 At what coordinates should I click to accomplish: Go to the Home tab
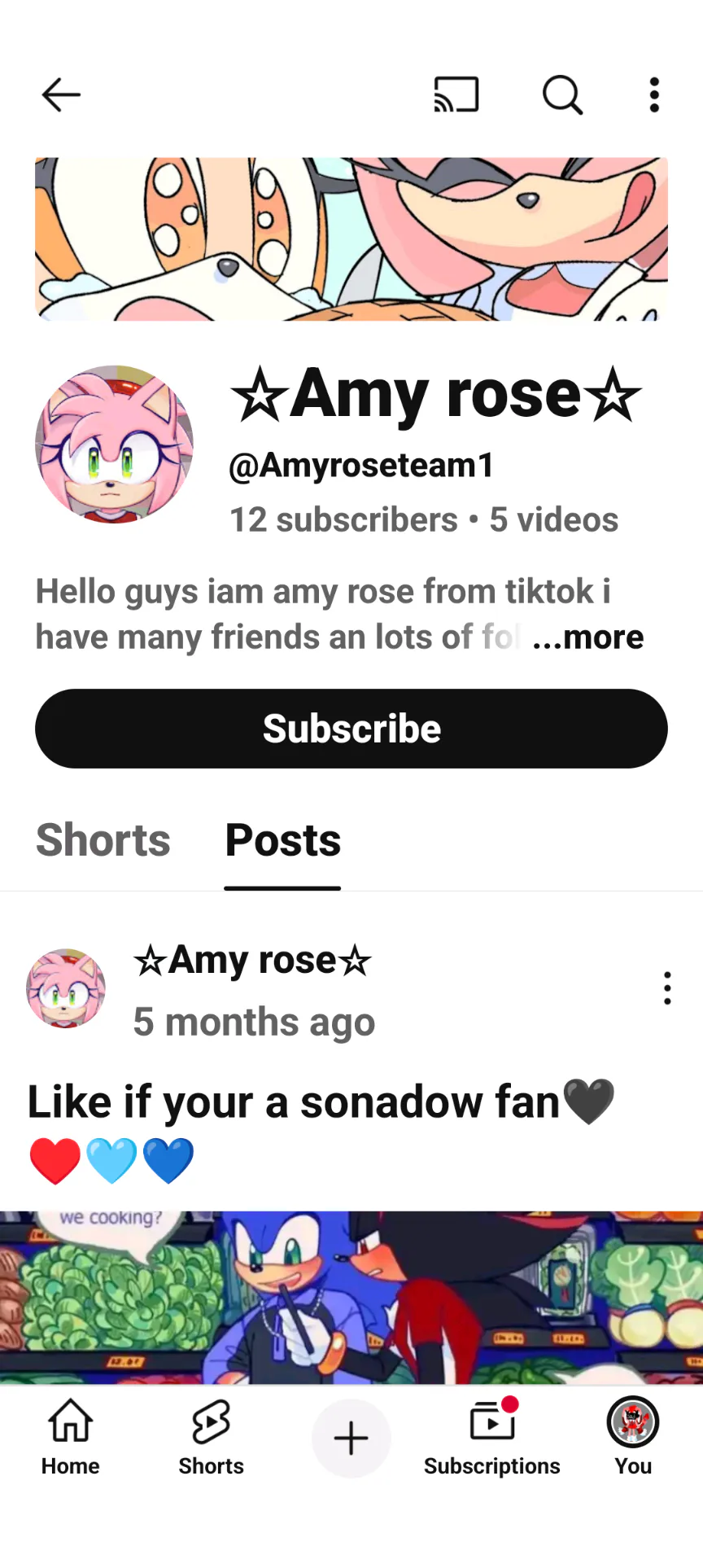coord(71,1439)
